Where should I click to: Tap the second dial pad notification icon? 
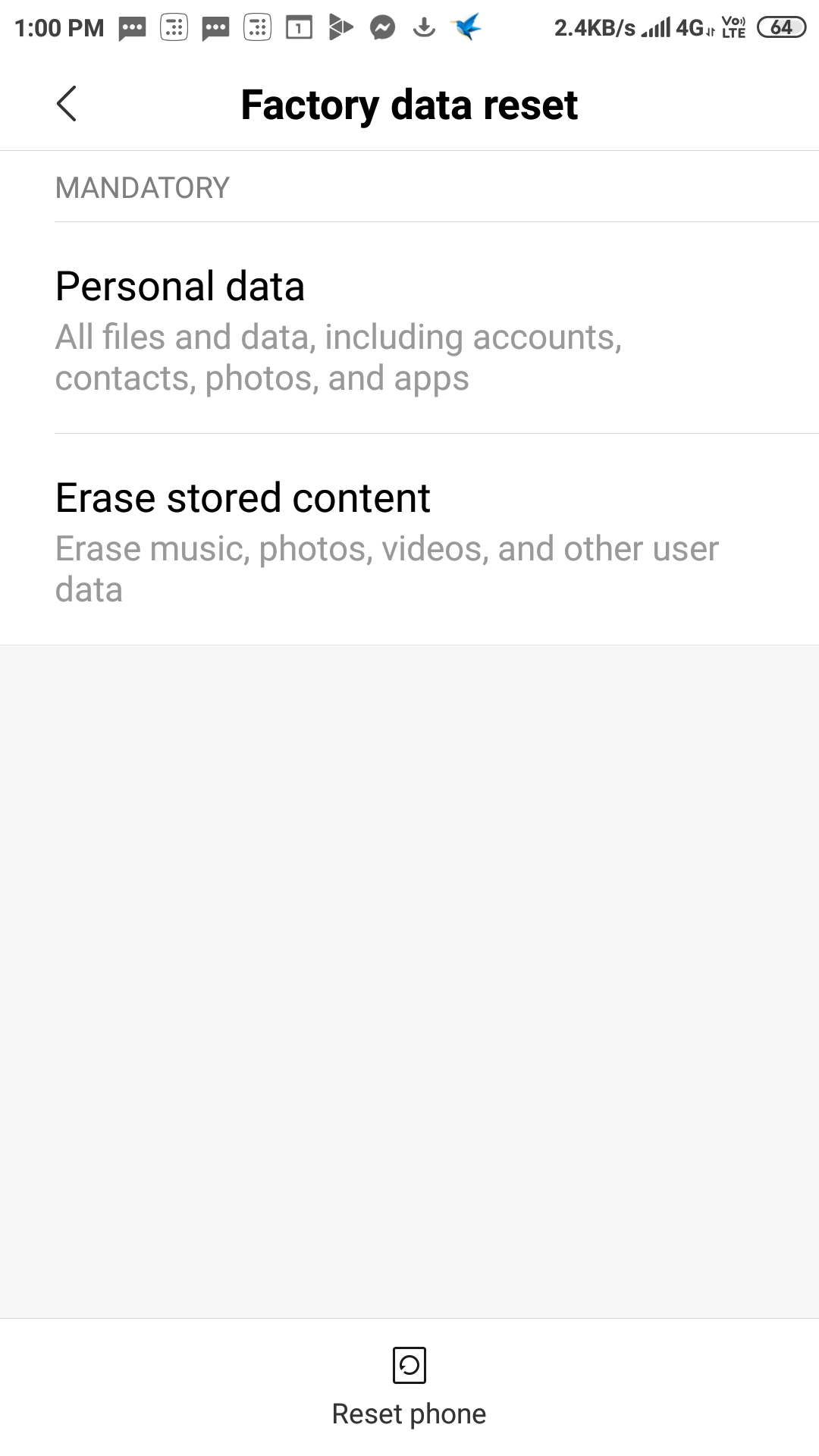coord(258,27)
